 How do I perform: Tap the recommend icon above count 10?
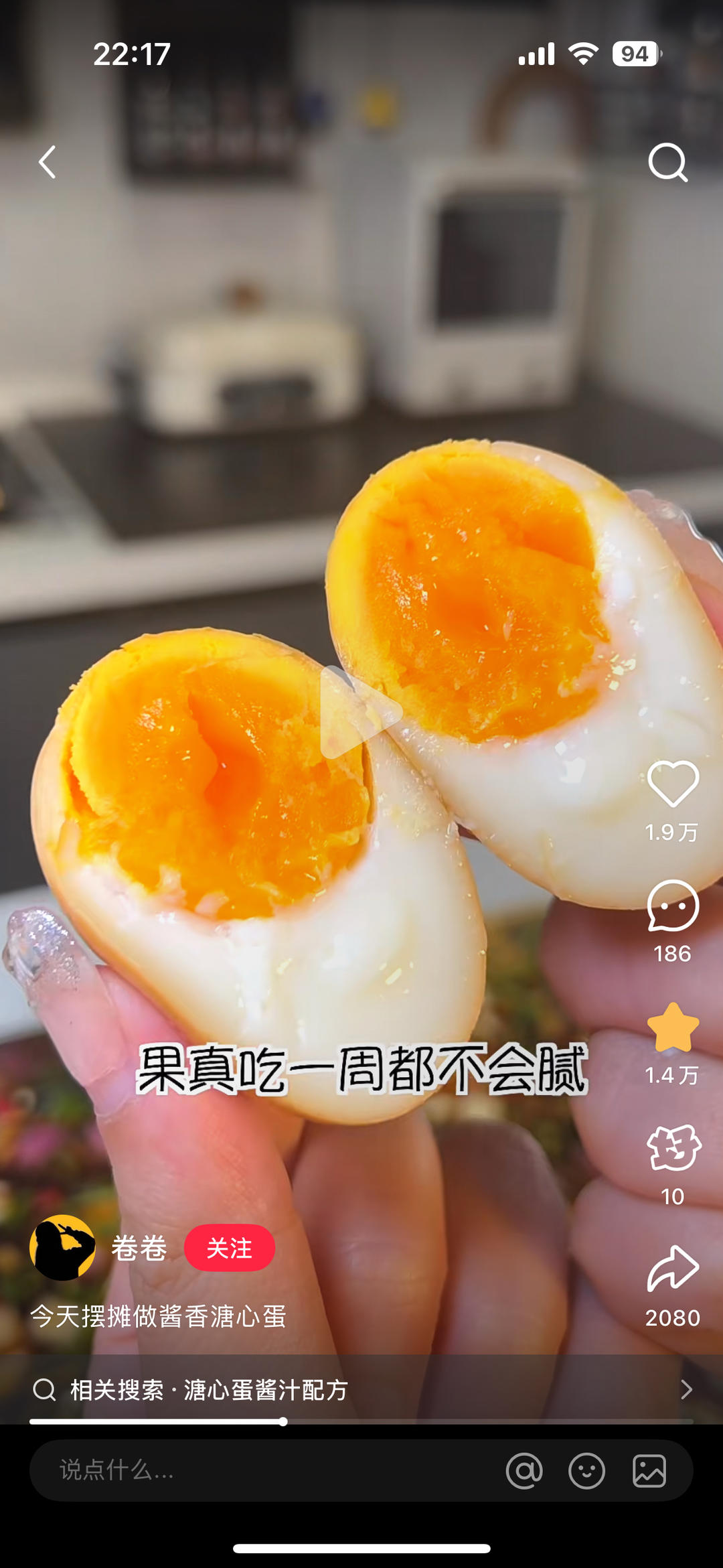(x=673, y=1148)
